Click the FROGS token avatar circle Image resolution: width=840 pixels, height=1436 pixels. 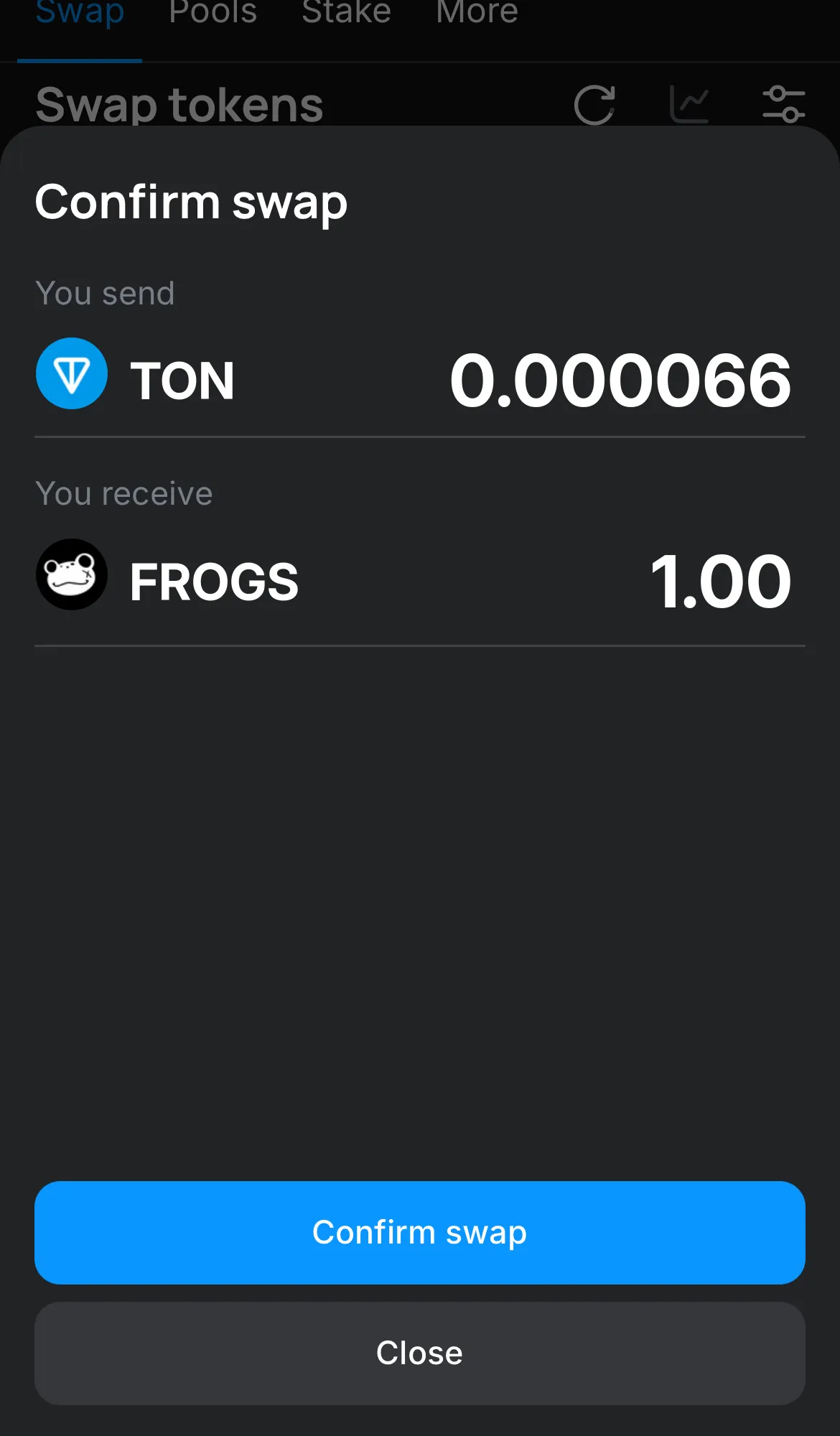coord(71,574)
